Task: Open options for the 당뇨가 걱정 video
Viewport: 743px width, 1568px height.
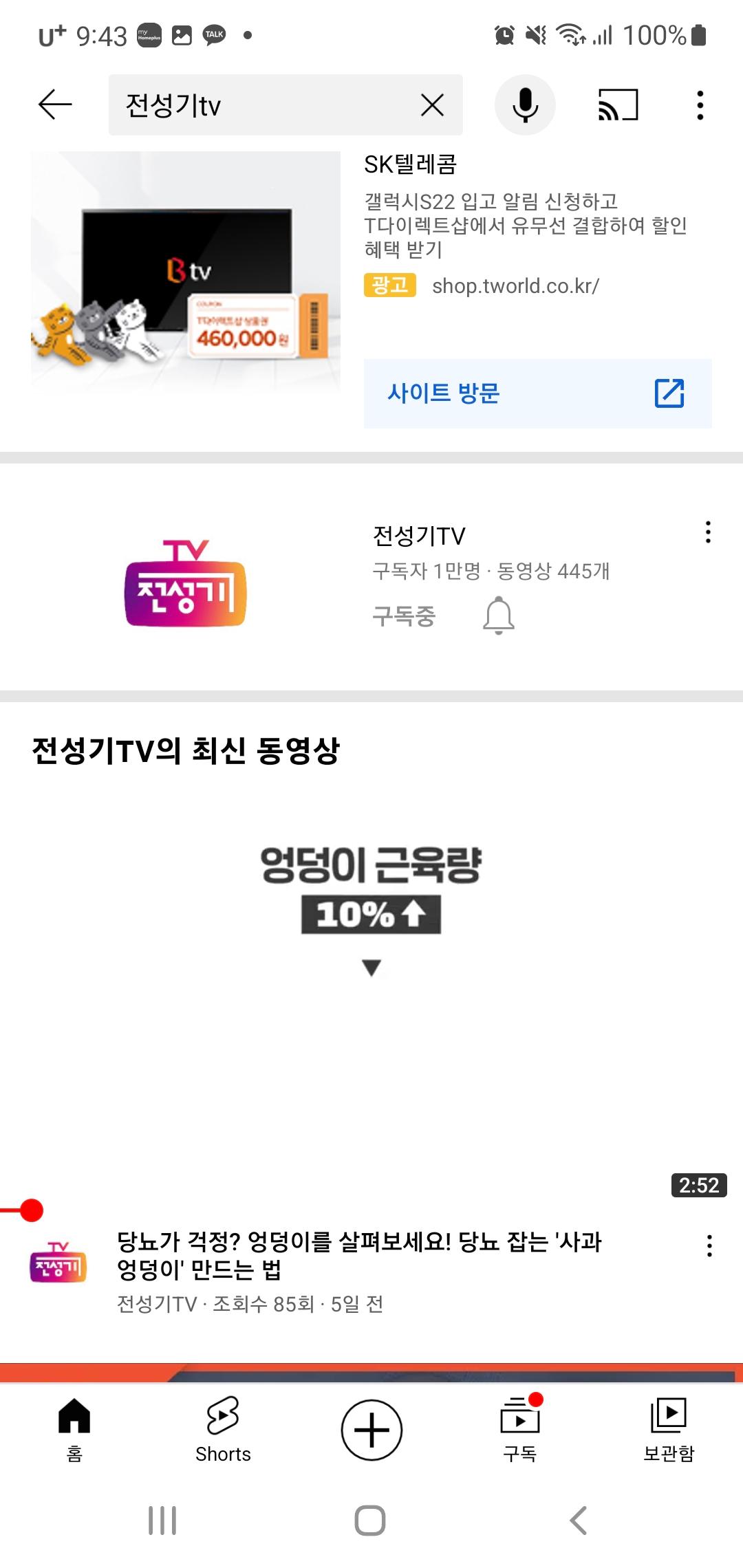Action: point(709,1245)
